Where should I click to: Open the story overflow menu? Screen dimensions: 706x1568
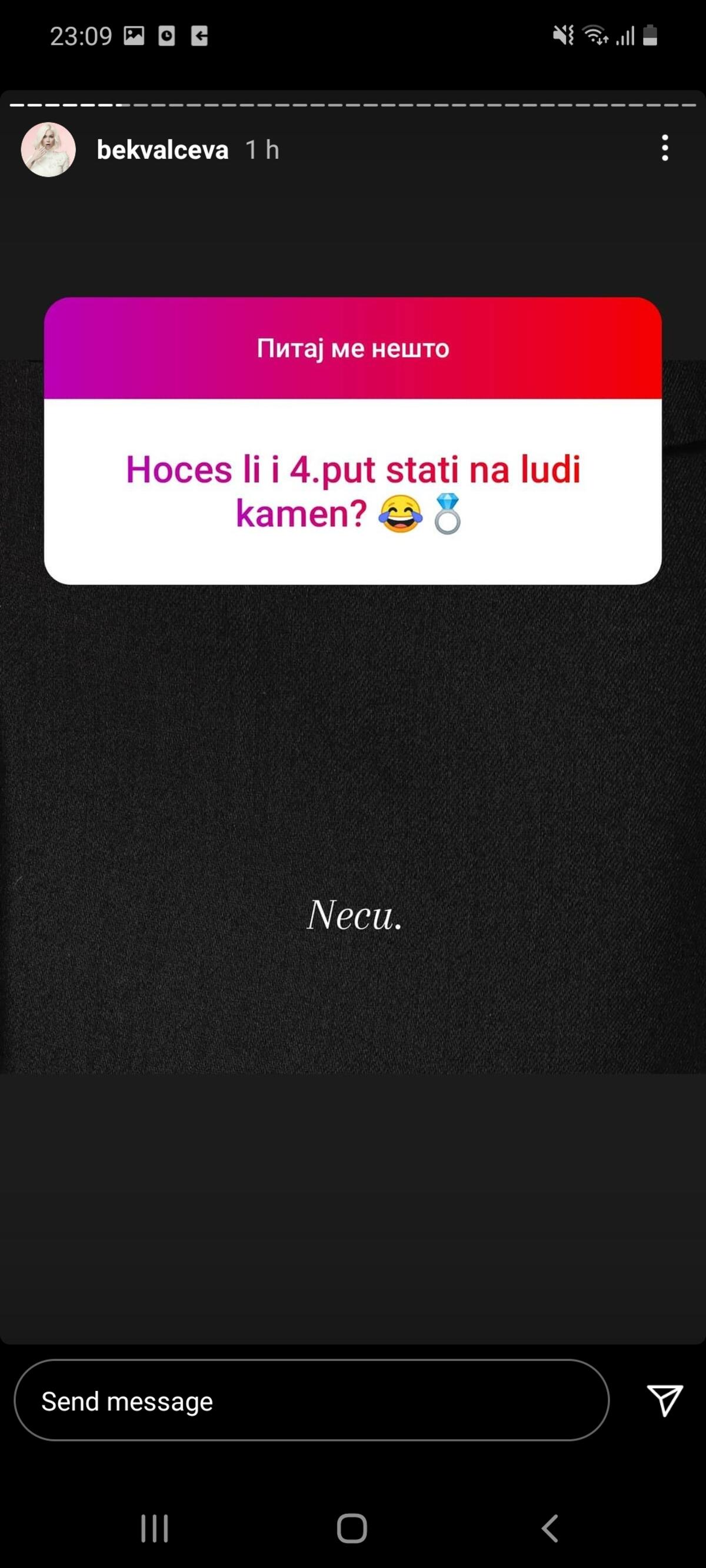pyautogui.click(x=665, y=148)
